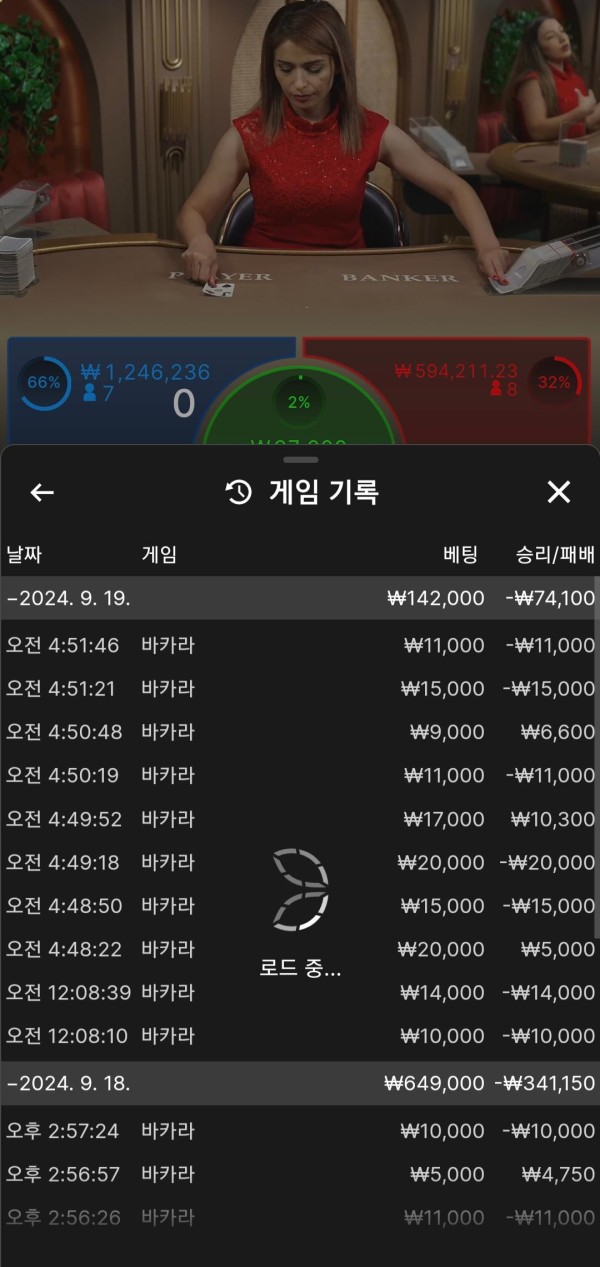Close the 게임 기록 panel
The image size is (600, 1267).
point(558,492)
